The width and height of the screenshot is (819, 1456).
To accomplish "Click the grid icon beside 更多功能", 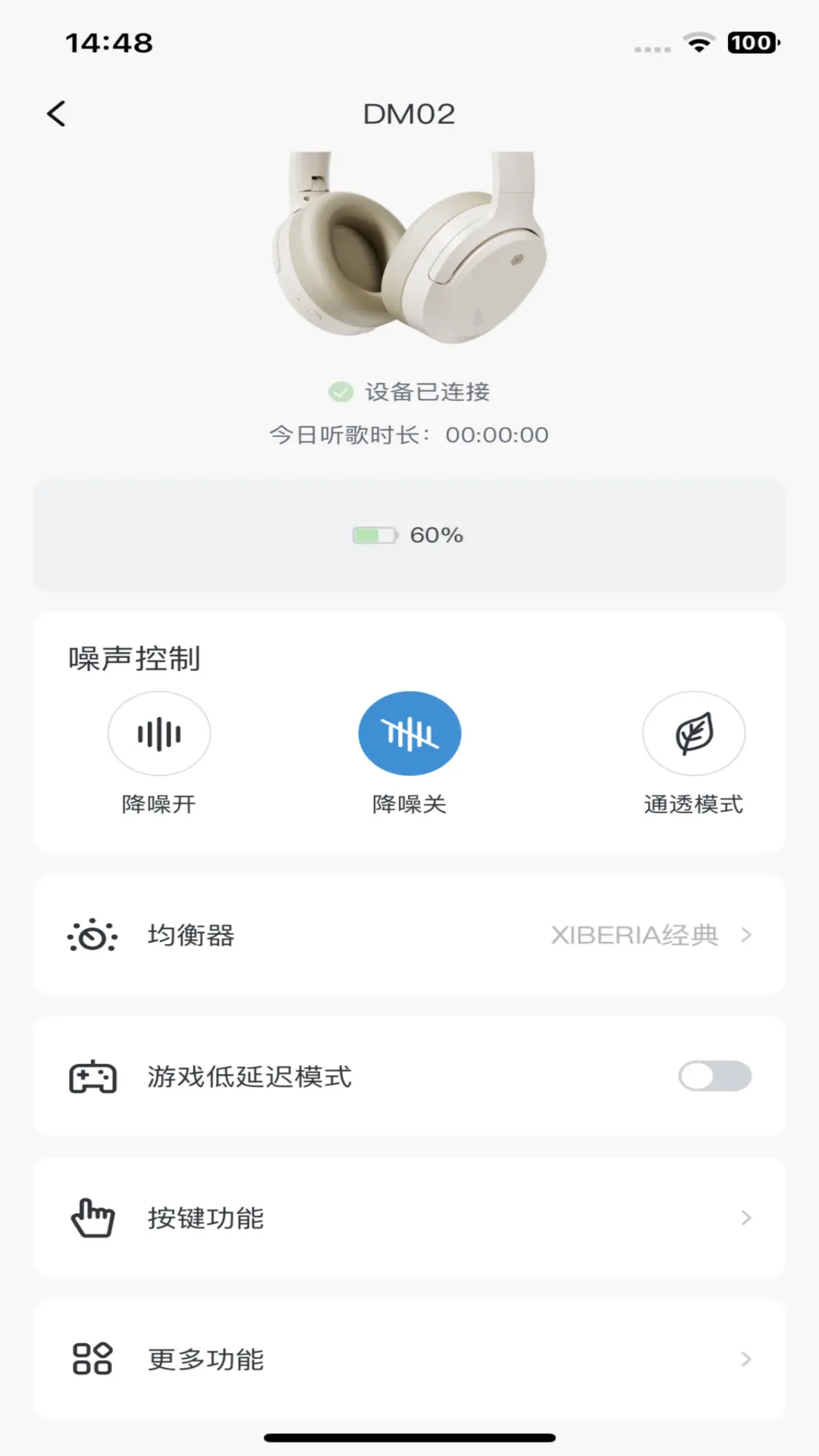I will pyautogui.click(x=91, y=1360).
